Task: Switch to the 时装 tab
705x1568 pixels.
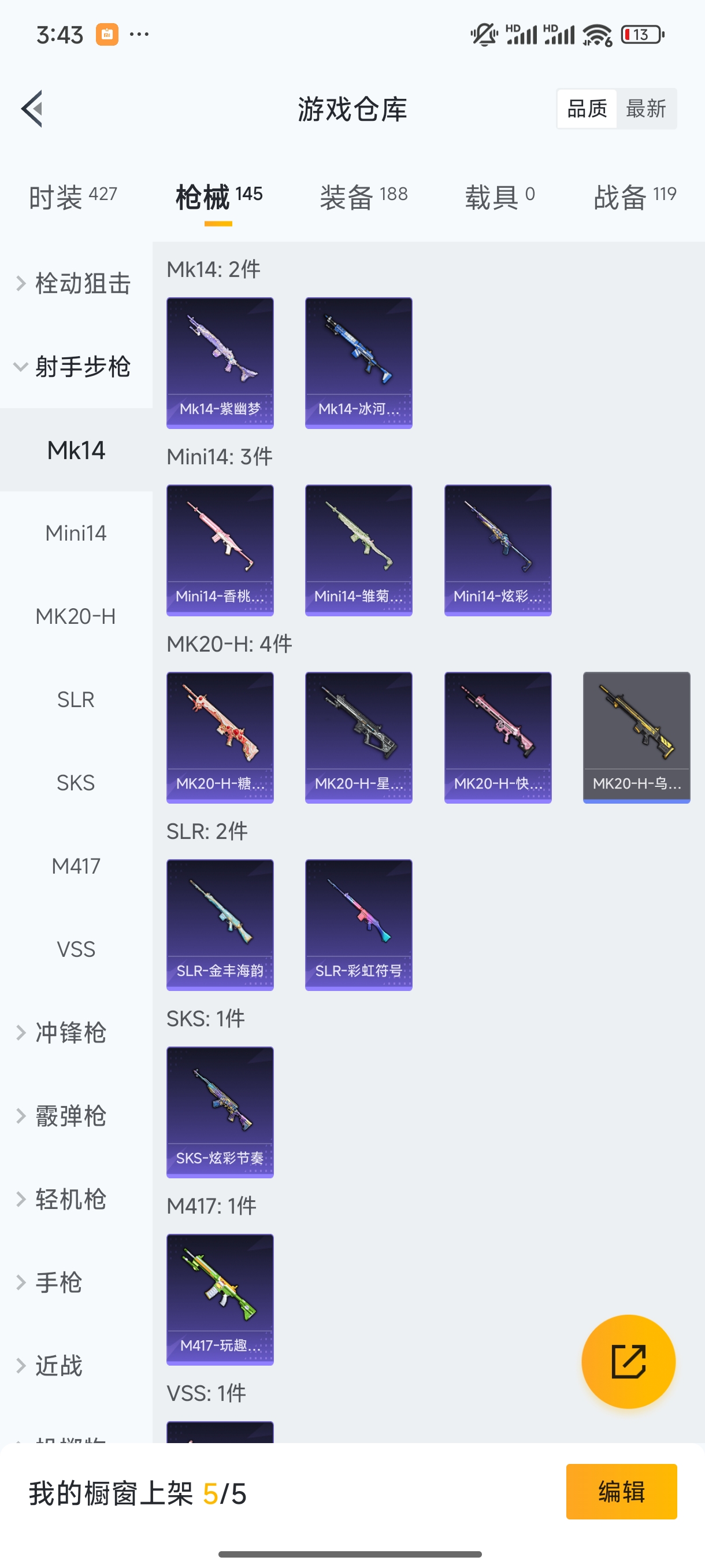Action: click(72, 197)
